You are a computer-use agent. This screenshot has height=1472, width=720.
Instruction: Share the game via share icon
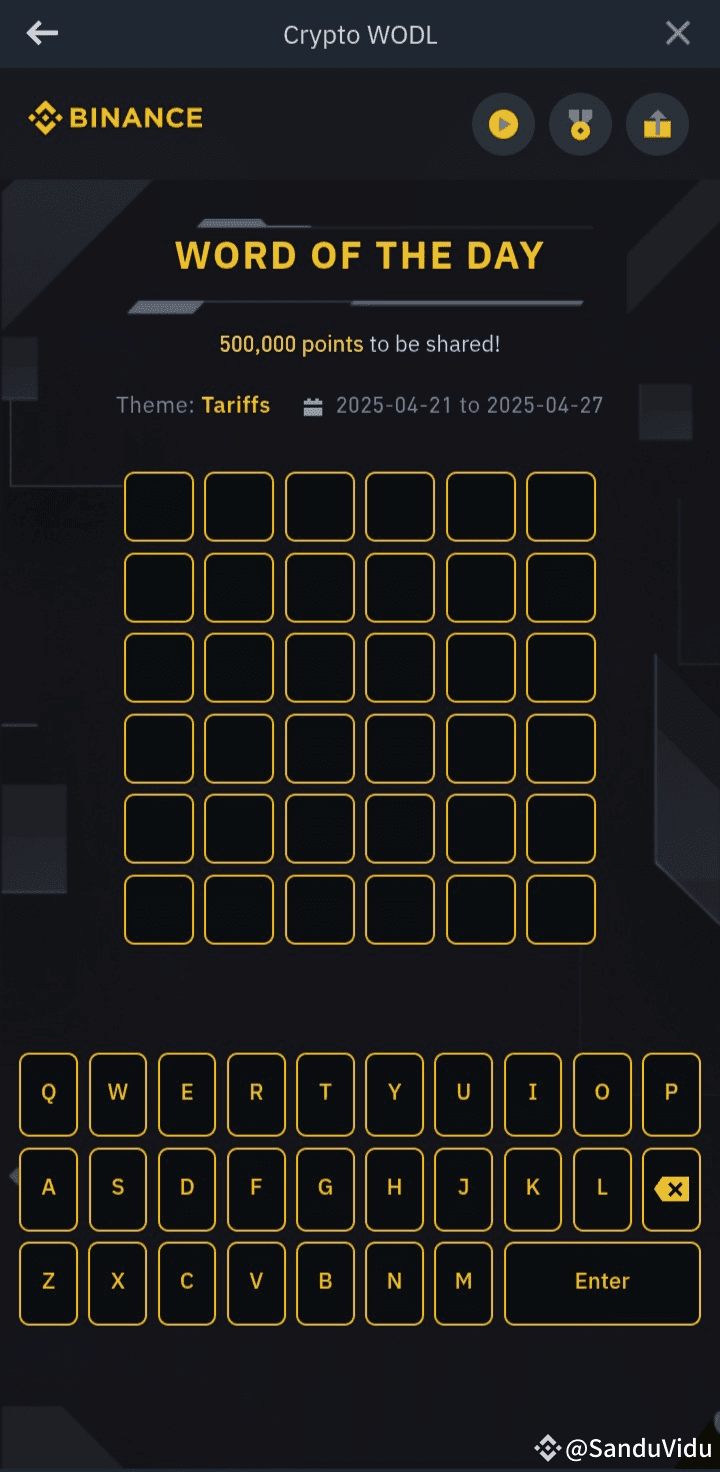[657, 125]
